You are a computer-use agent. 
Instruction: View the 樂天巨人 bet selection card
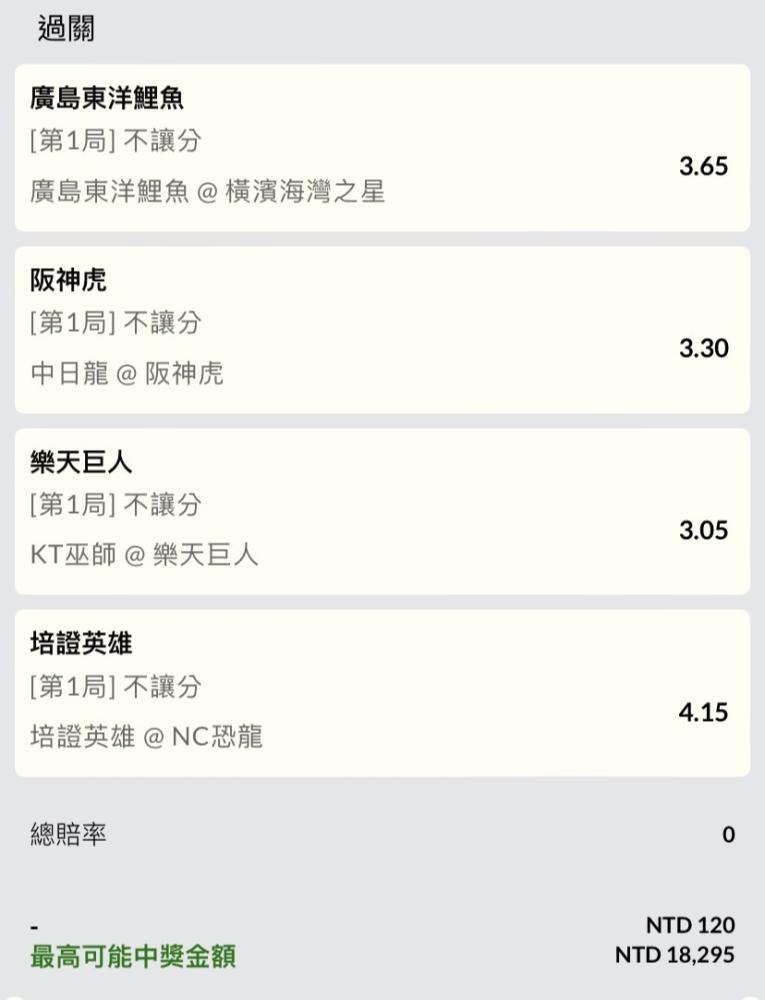pos(382,512)
